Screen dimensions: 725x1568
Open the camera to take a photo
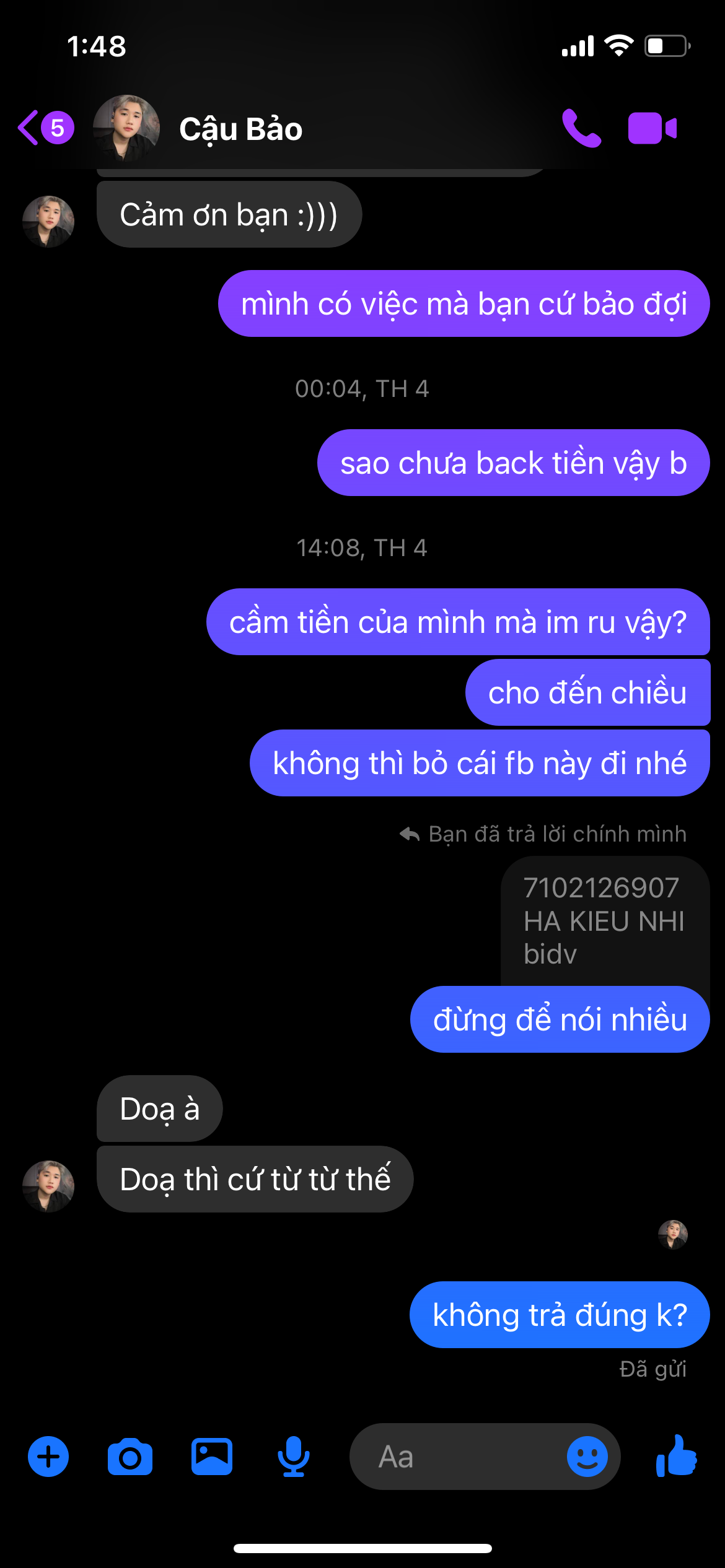pos(130,1457)
